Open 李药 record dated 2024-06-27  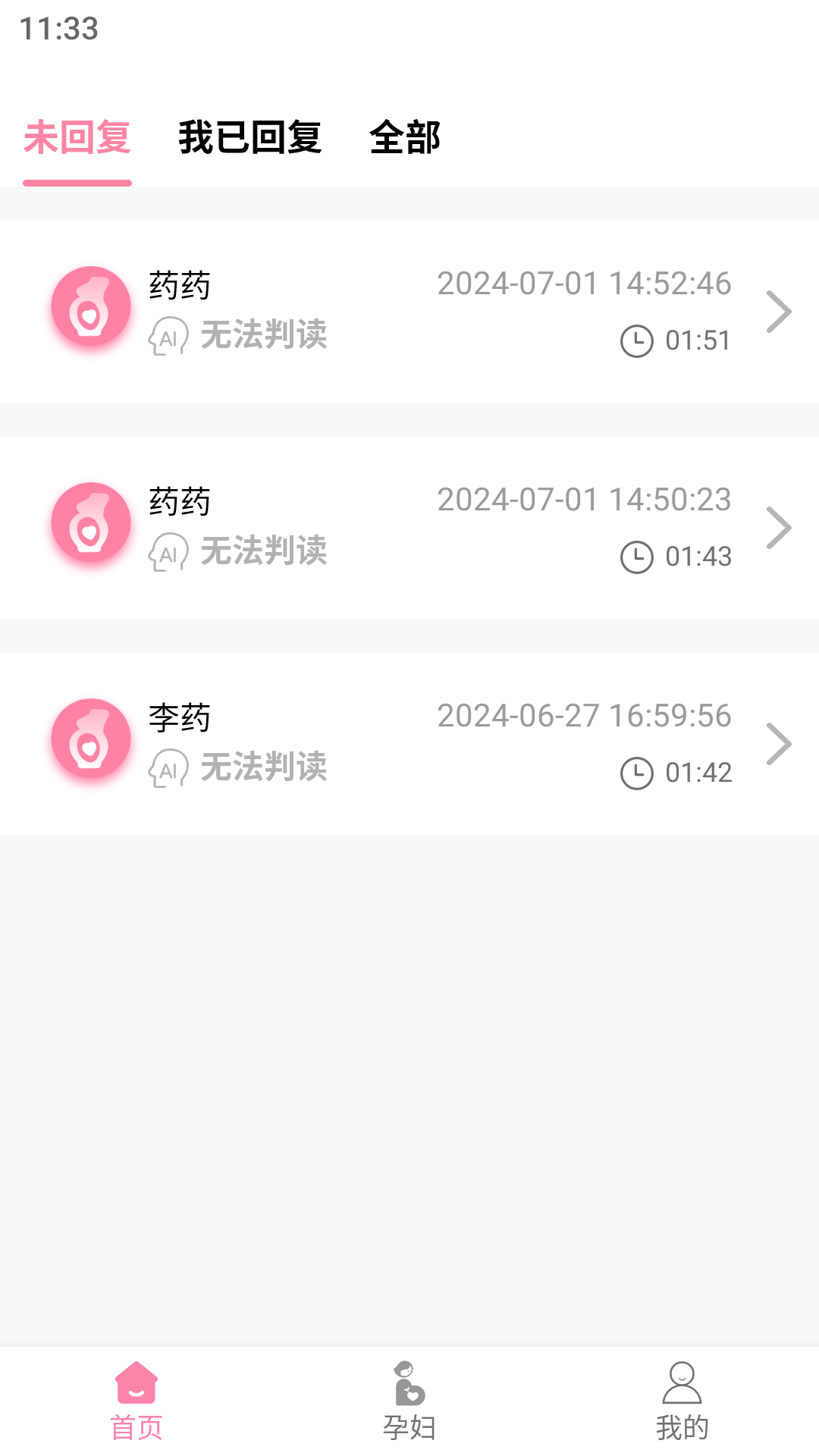click(x=409, y=744)
